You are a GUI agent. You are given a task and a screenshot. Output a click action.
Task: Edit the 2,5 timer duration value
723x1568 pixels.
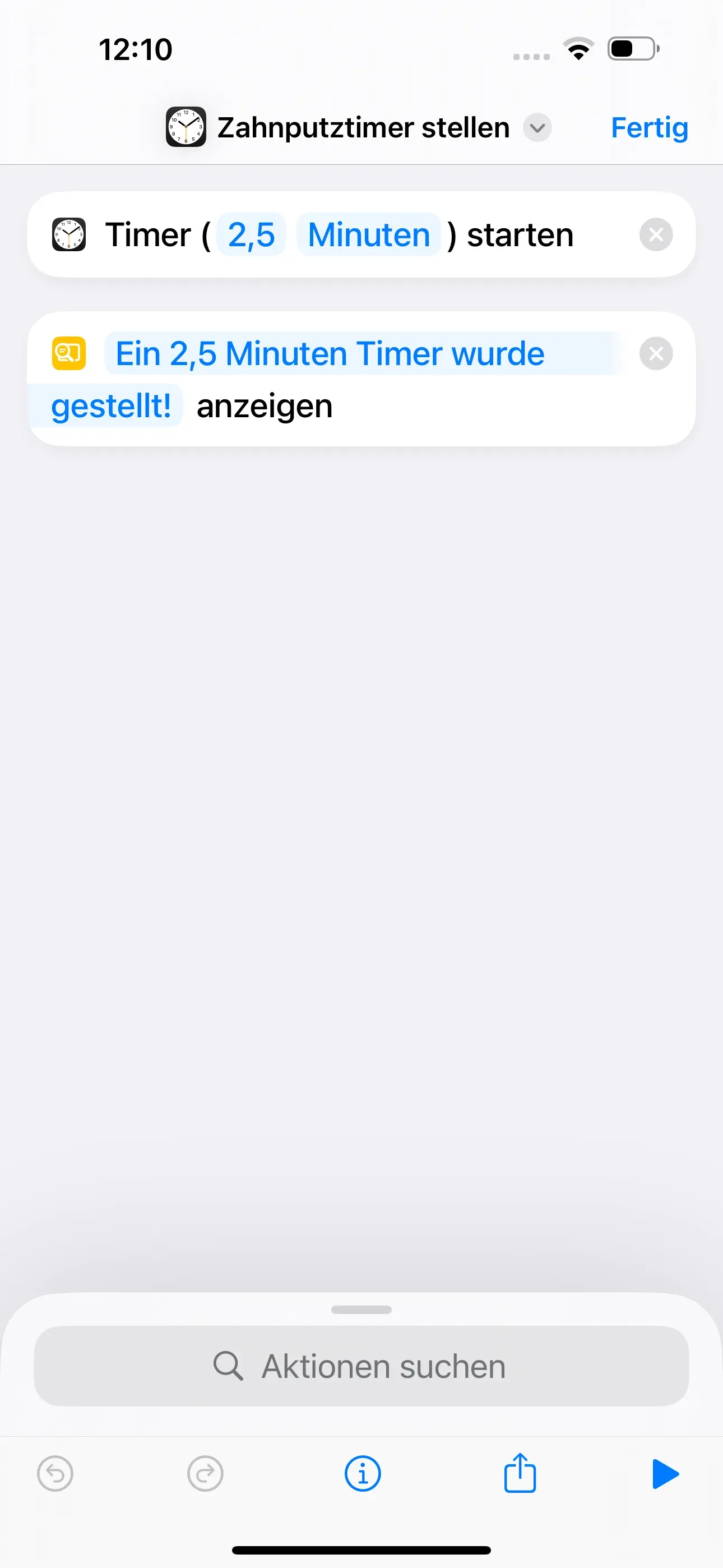click(251, 235)
